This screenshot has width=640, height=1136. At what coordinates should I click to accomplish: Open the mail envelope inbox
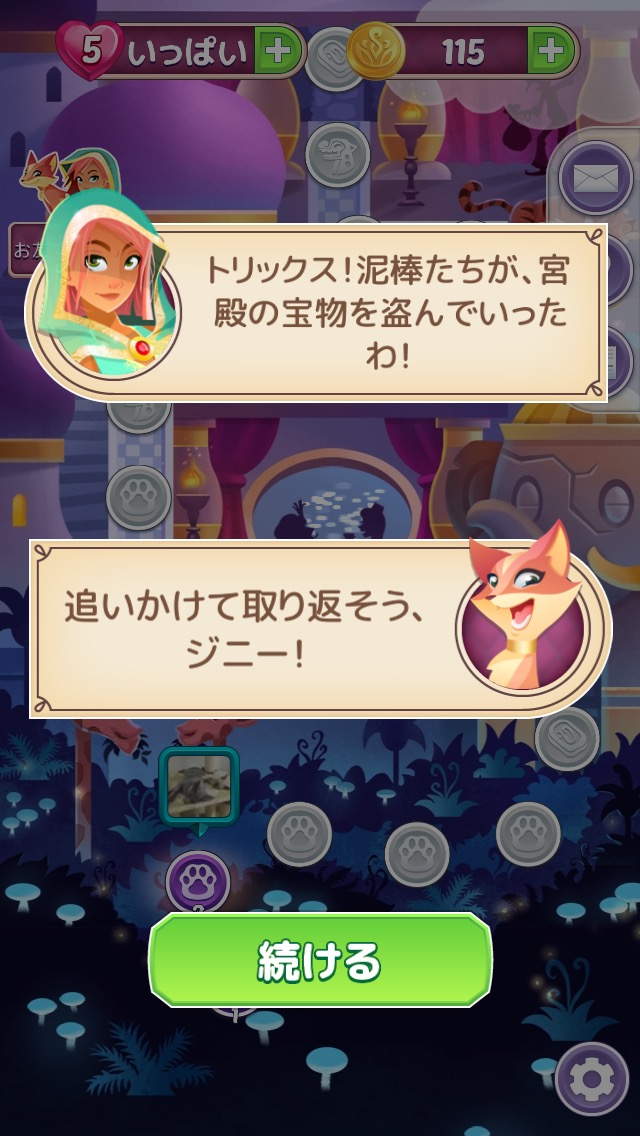(595, 178)
